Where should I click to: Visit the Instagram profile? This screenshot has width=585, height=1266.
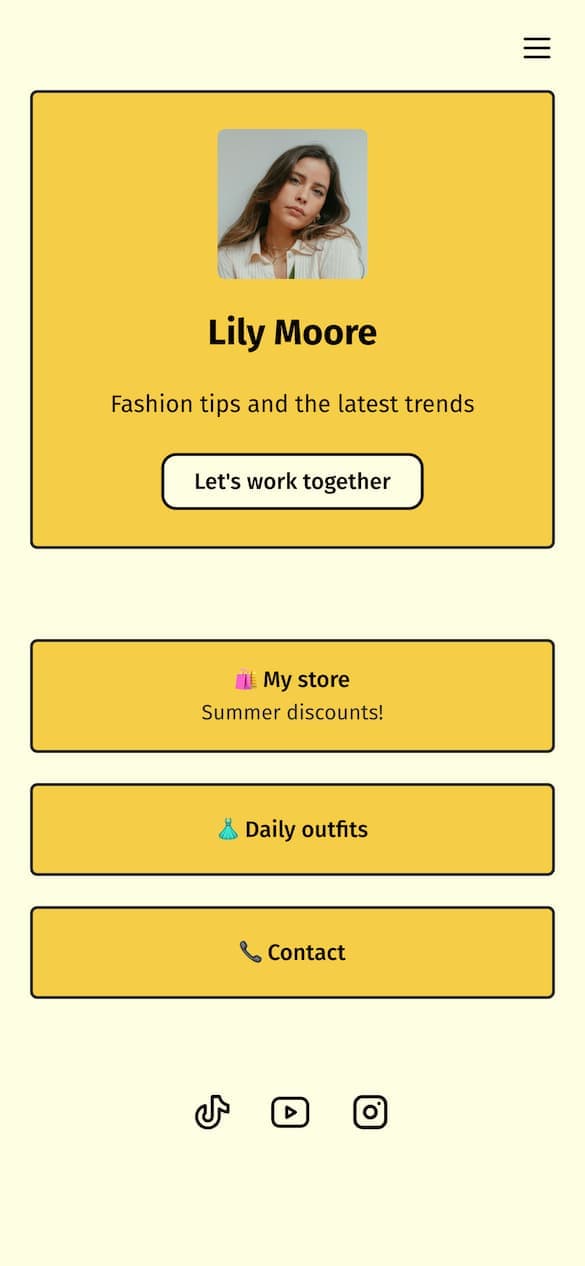coord(370,1112)
